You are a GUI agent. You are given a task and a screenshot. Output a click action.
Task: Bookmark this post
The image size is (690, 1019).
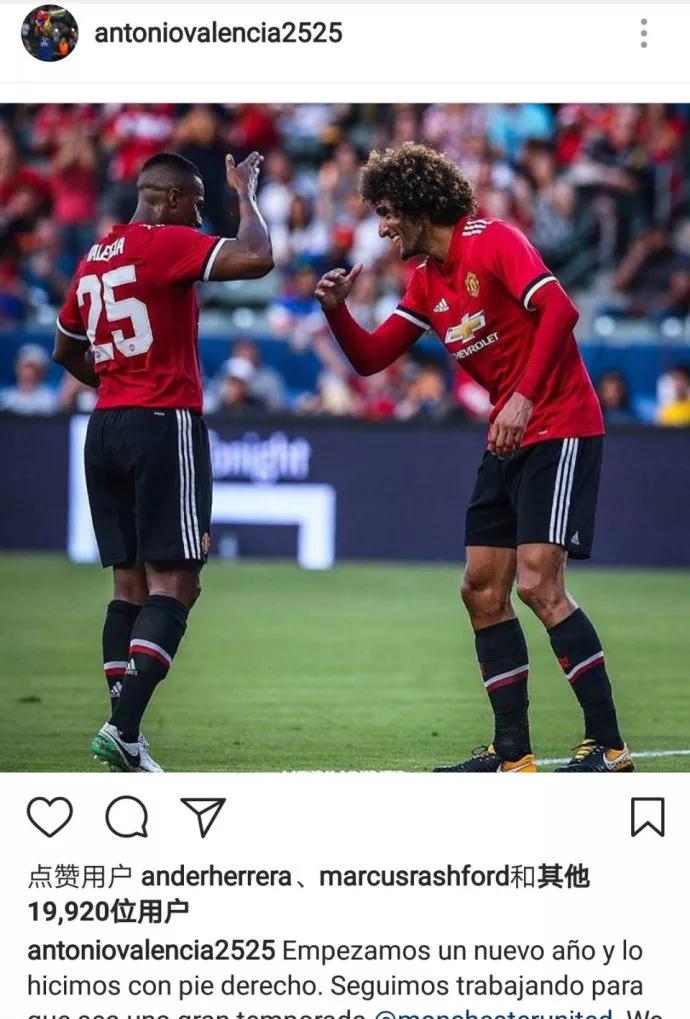coord(647,817)
